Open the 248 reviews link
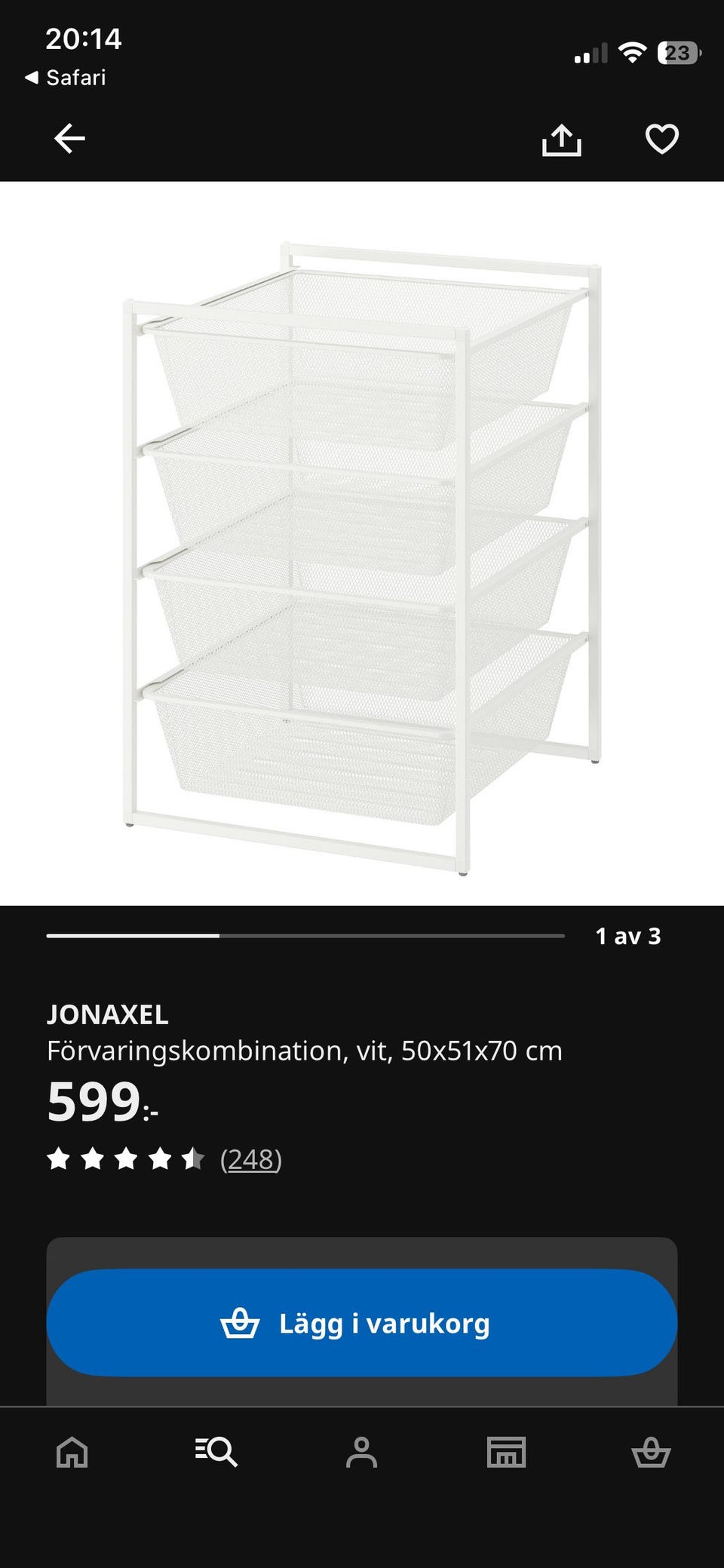The width and height of the screenshot is (724, 1568). (251, 1158)
